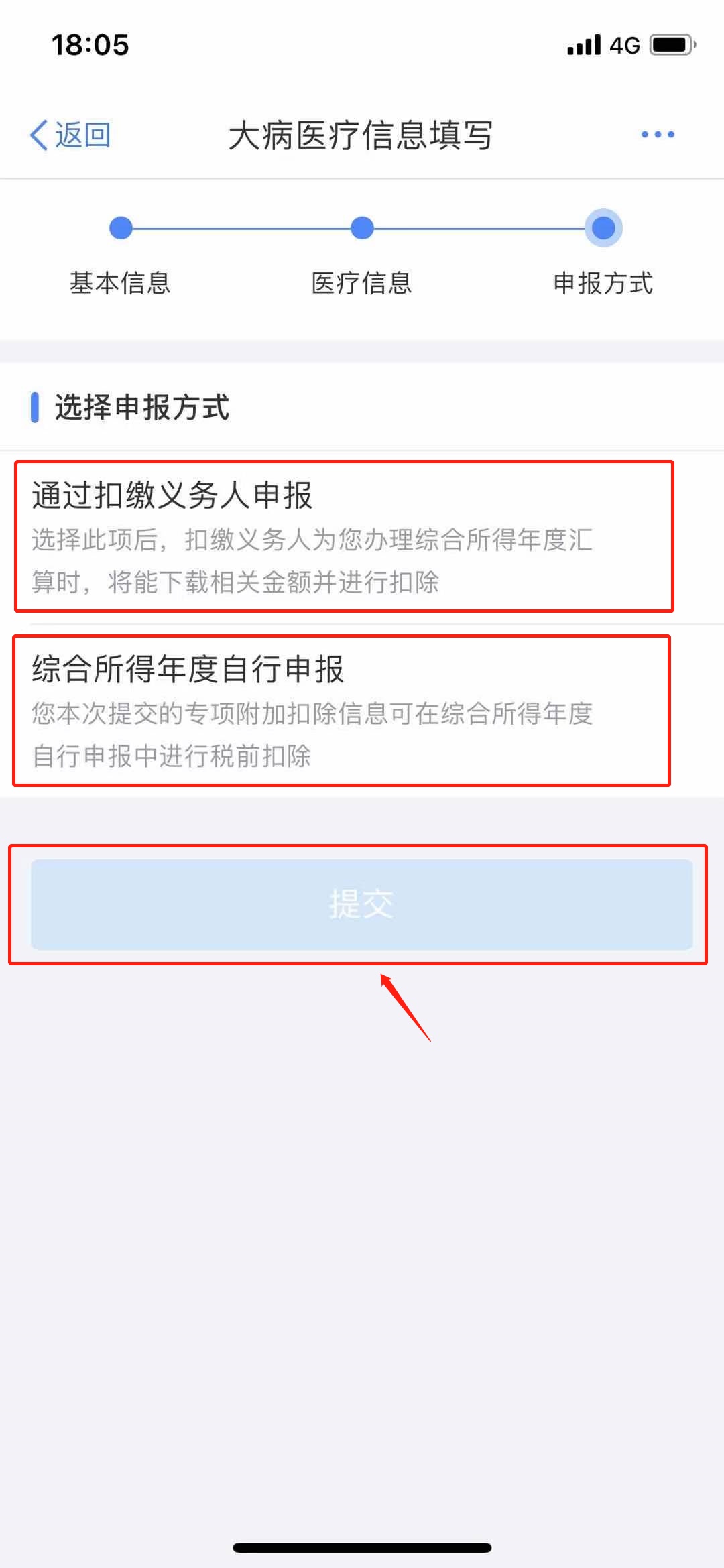
Task: Select 通过扣缴义务人申报 option
Action: (x=343, y=536)
